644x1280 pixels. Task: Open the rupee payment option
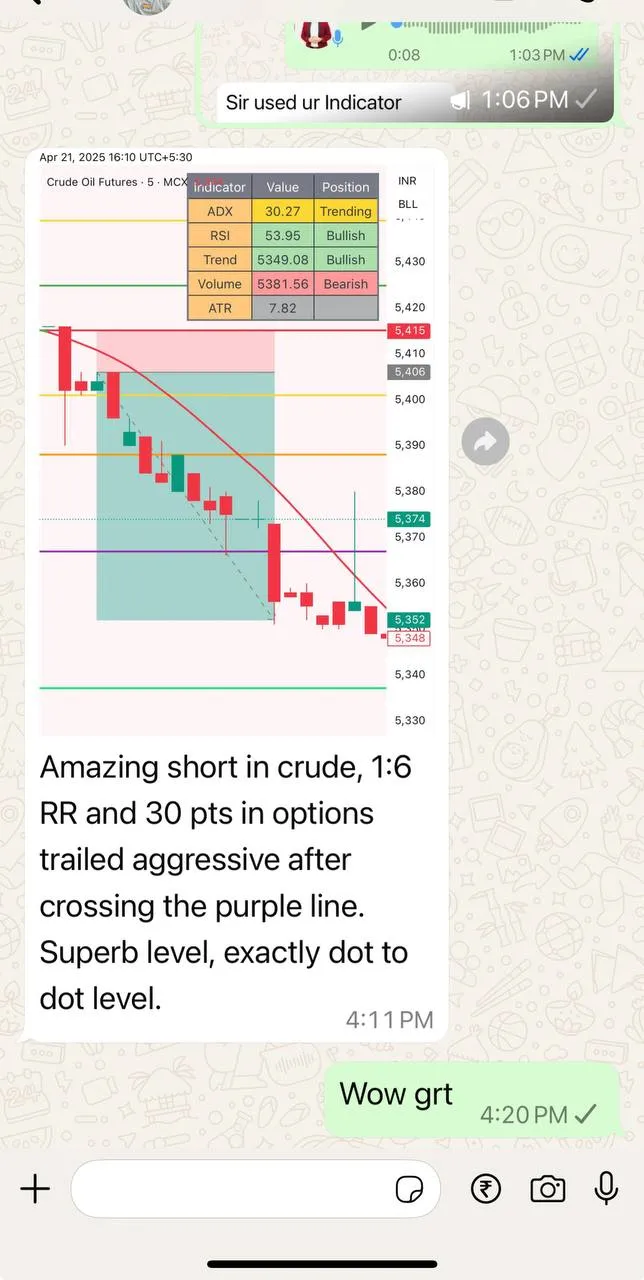(486, 1189)
